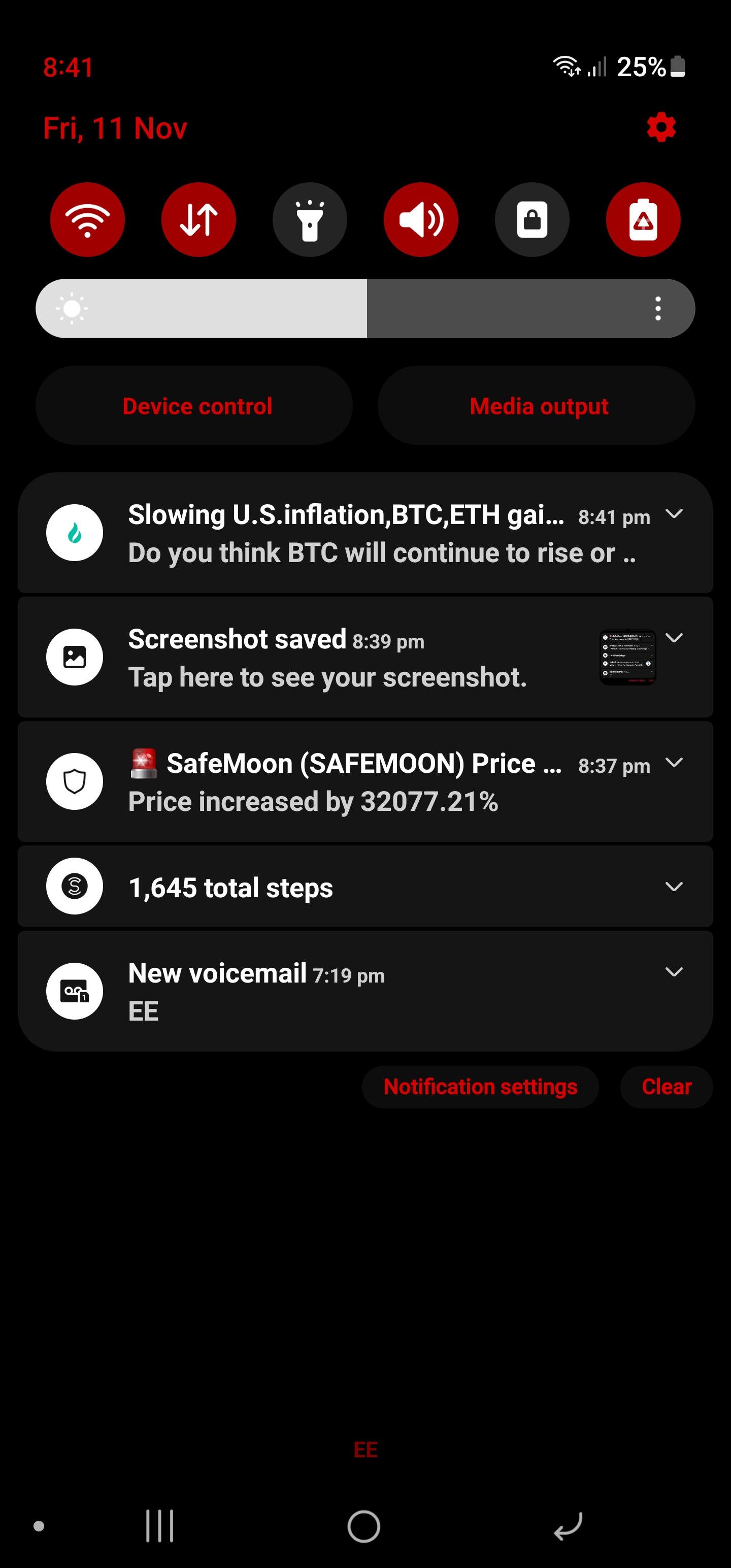Viewport: 731px width, 1568px height.
Task: Toggle Wi-Fi from quick settings
Action: click(87, 219)
